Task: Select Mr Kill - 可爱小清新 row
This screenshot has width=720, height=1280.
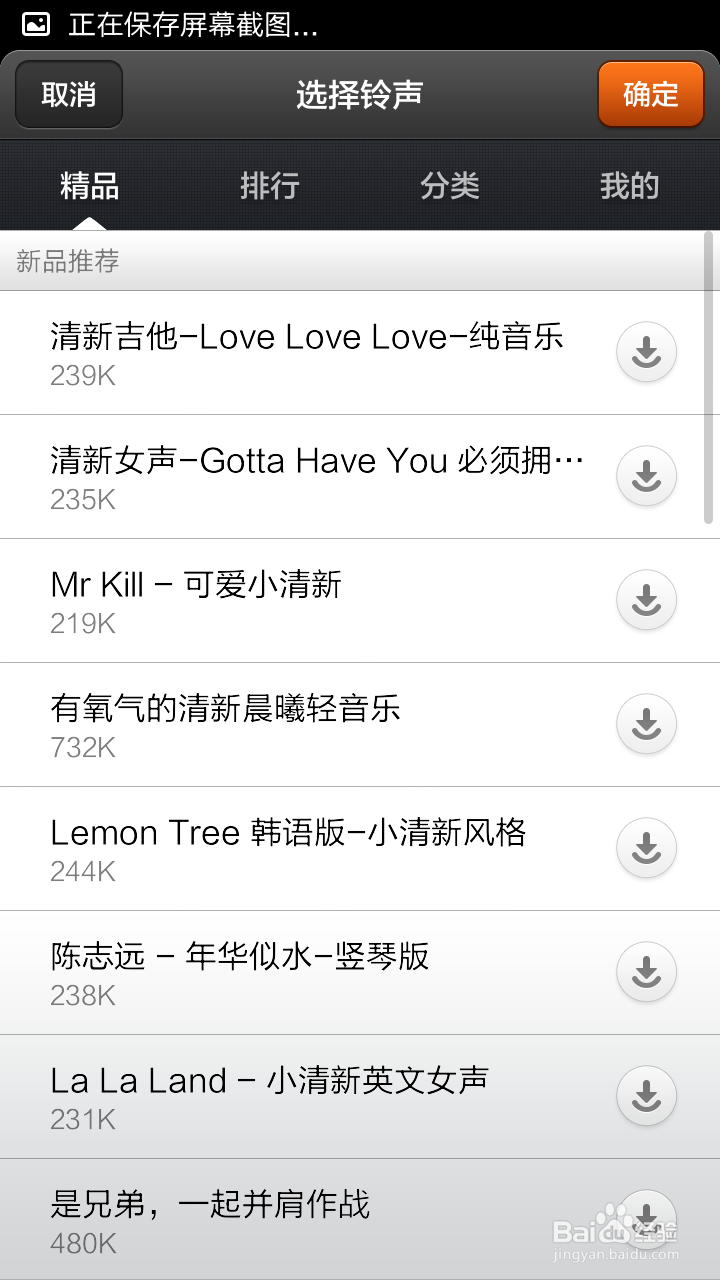Action: (x=360, y=601)
